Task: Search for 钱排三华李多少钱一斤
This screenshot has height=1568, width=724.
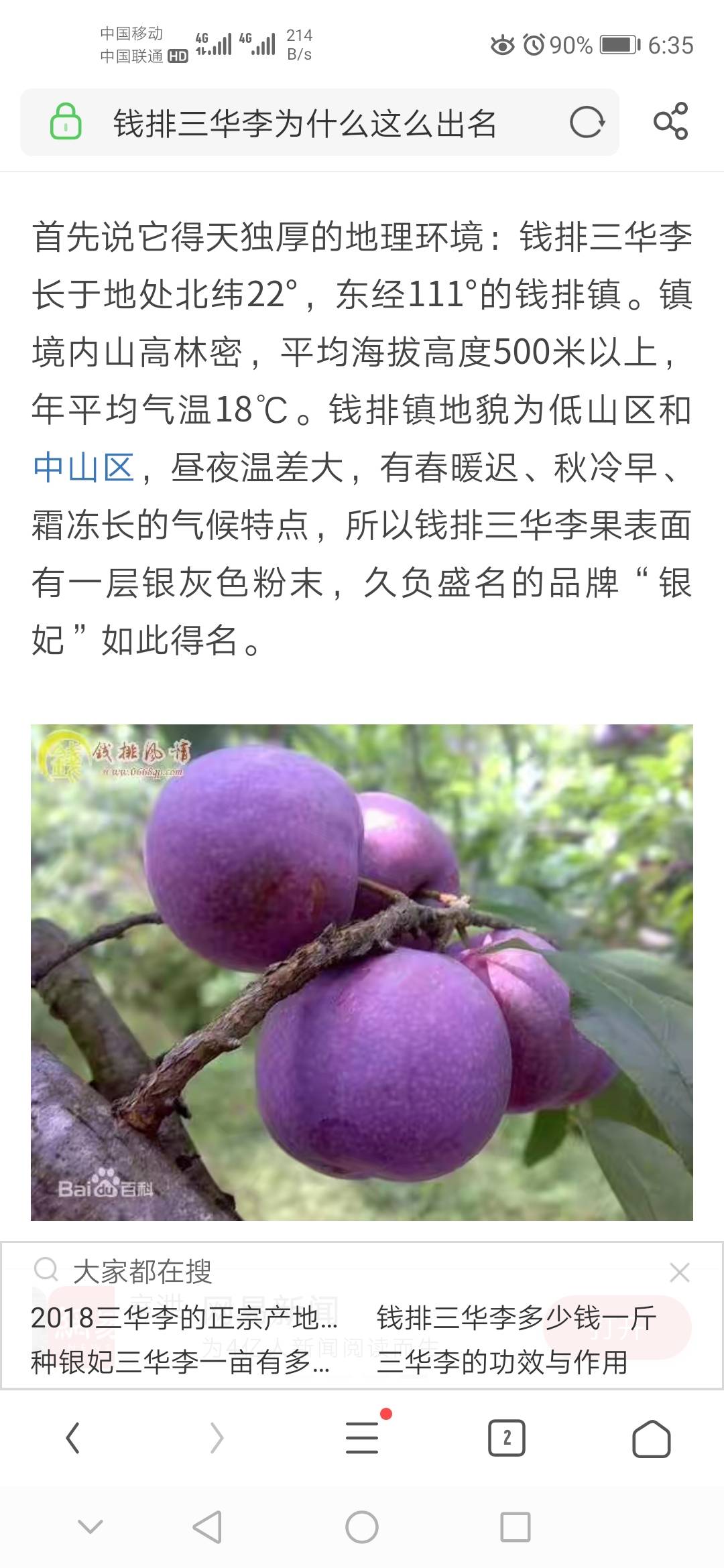Action: pyautogui.click(x=516, y=1318)
